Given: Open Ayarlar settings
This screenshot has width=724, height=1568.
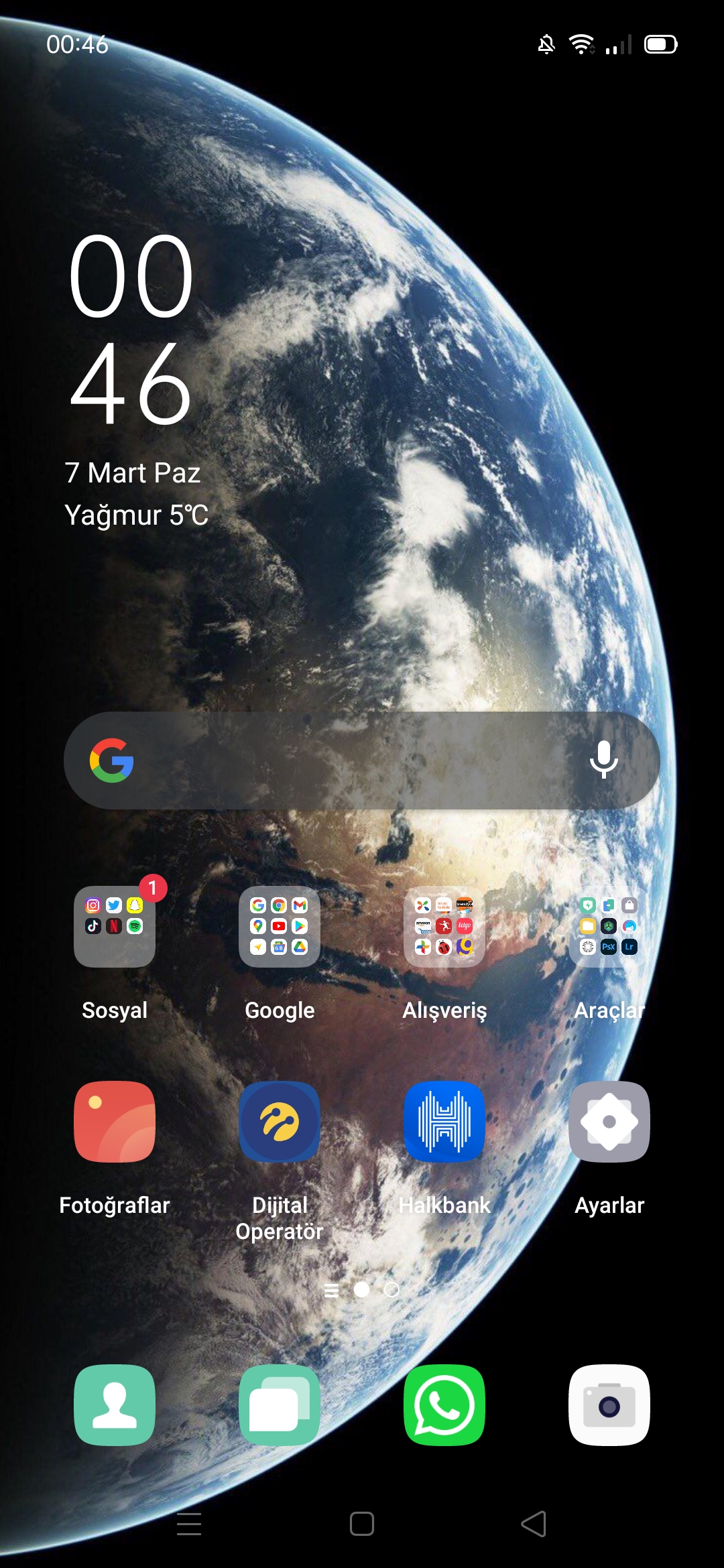Looking at the screenshot, I should click(x=609, y=1122).
